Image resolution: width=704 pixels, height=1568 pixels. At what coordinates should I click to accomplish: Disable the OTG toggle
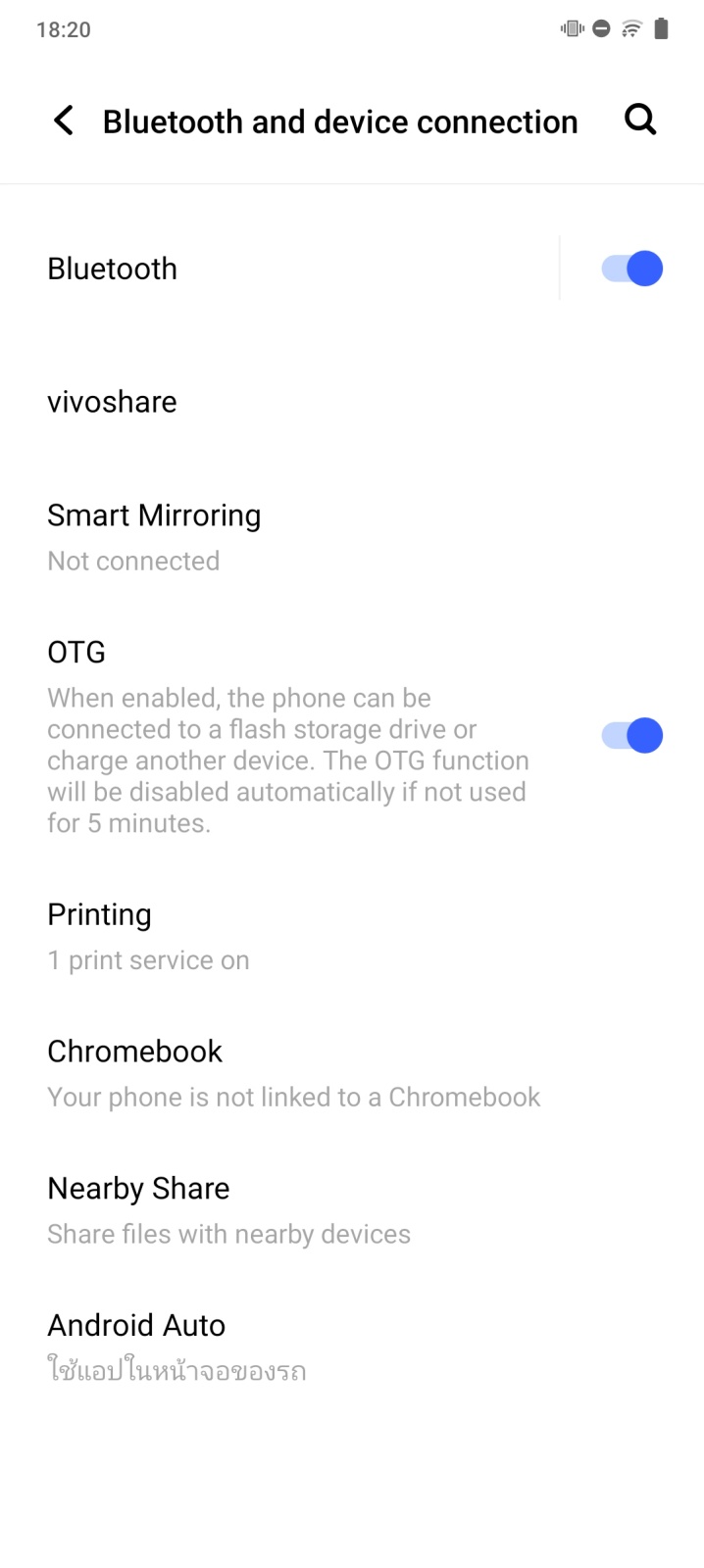point(631,736)
